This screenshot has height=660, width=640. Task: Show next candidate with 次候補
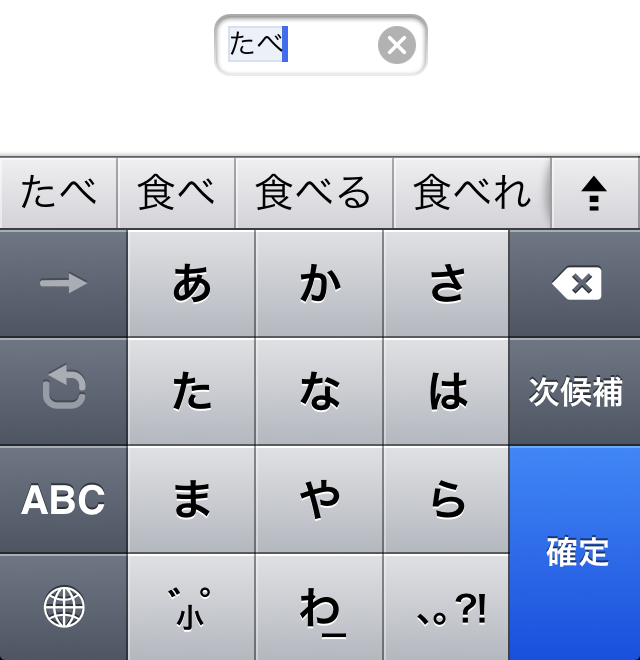[575, 392]
